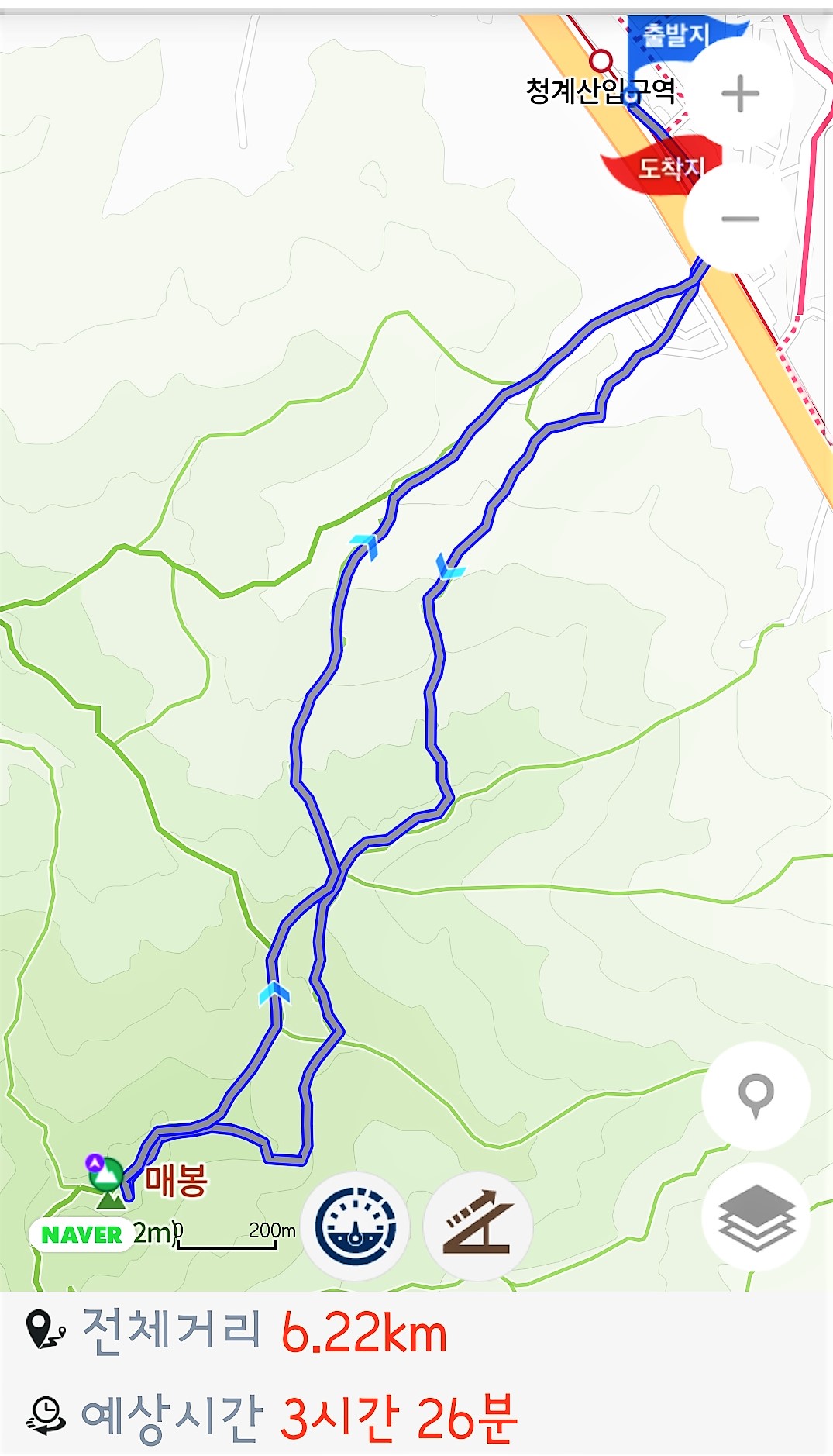Zoom in the map with plus button

[740, 94]
